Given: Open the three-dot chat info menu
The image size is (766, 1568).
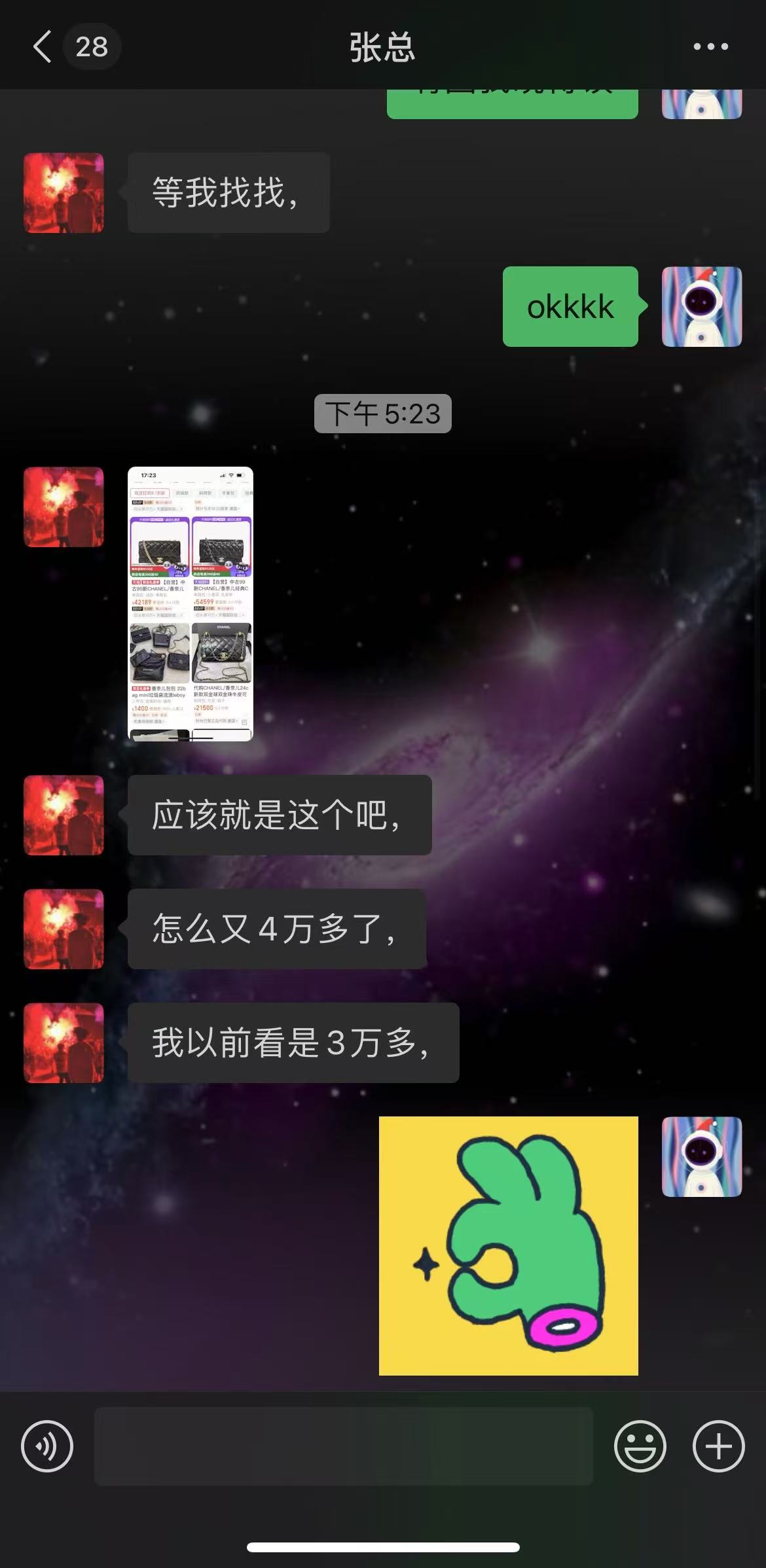Looking at the screenshot, I should coord(710,47).
